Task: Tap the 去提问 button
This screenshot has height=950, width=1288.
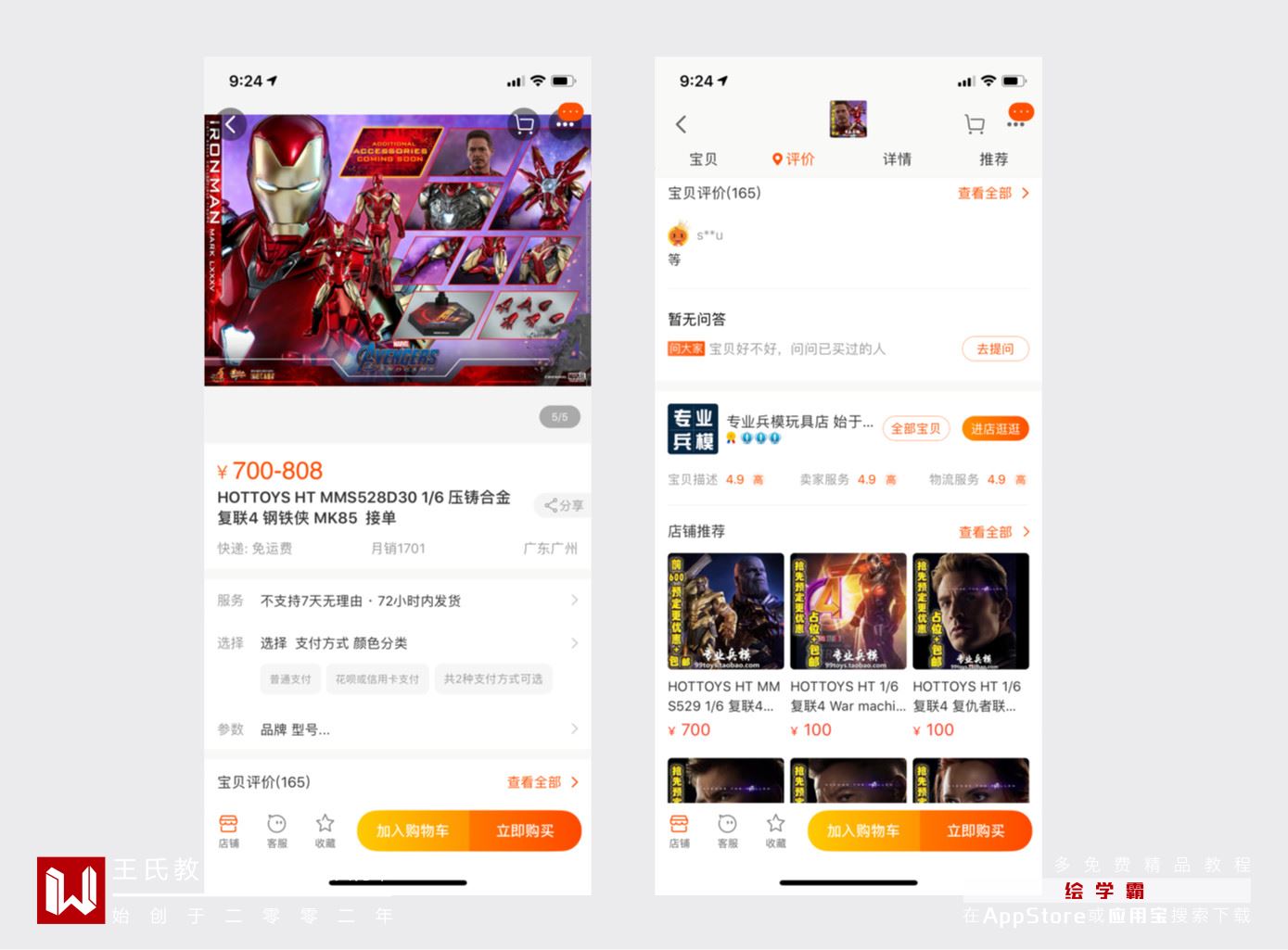Action: pyautogui.click(x=995, y=349)
